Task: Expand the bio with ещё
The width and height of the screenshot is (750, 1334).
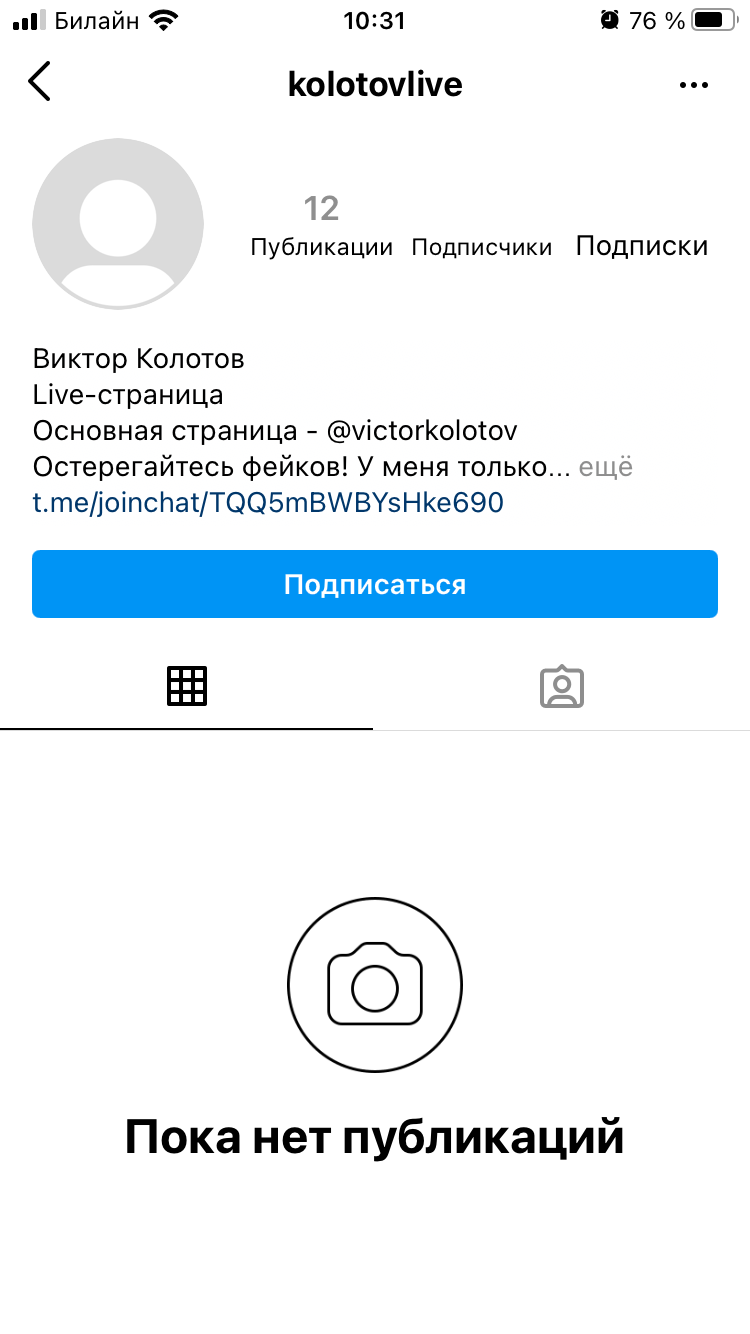Action: tap(606, 466)
